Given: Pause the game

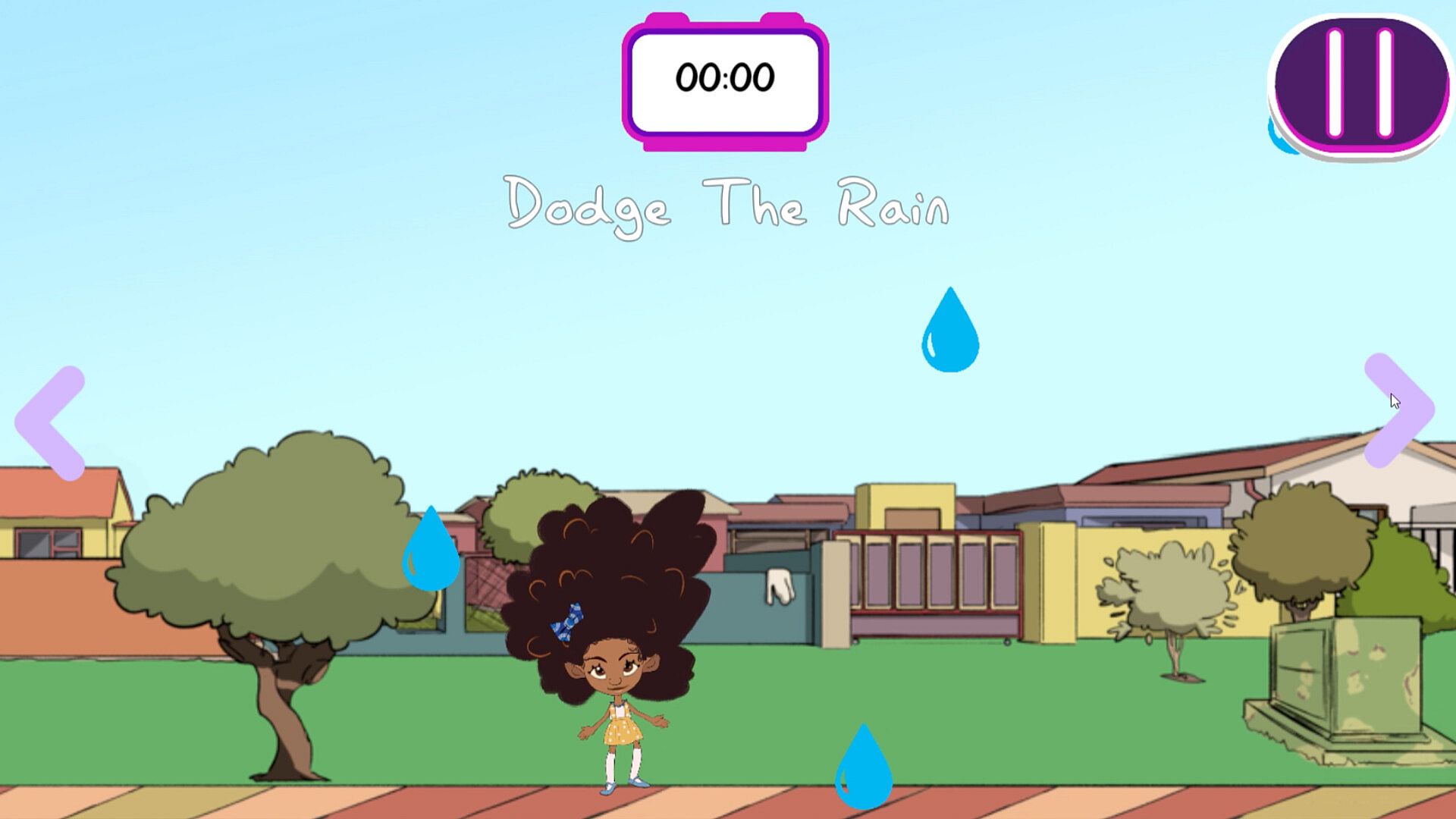Looking at the screenshot, I should pos(1361,83).
